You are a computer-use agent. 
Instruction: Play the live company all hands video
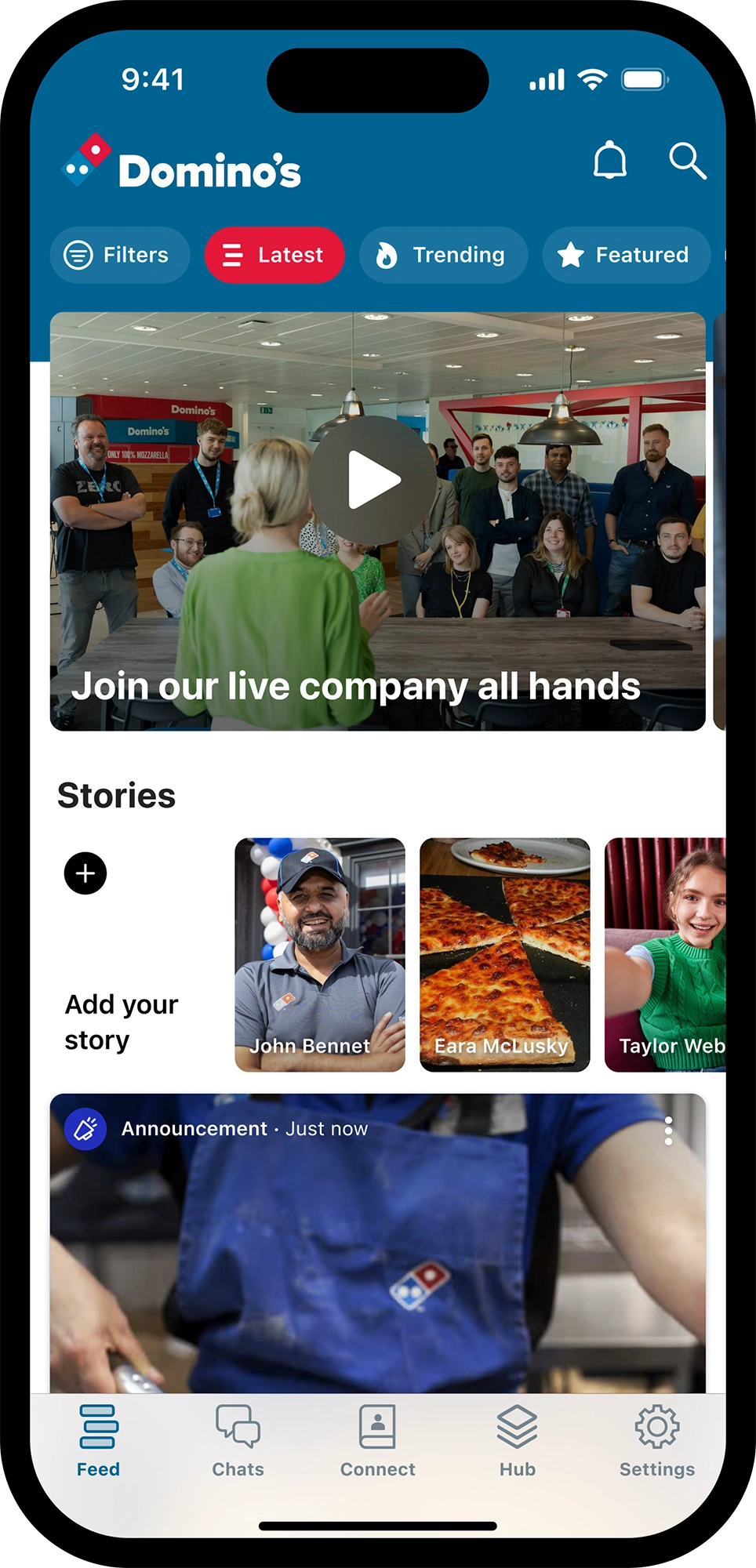(x=373, y=479)
